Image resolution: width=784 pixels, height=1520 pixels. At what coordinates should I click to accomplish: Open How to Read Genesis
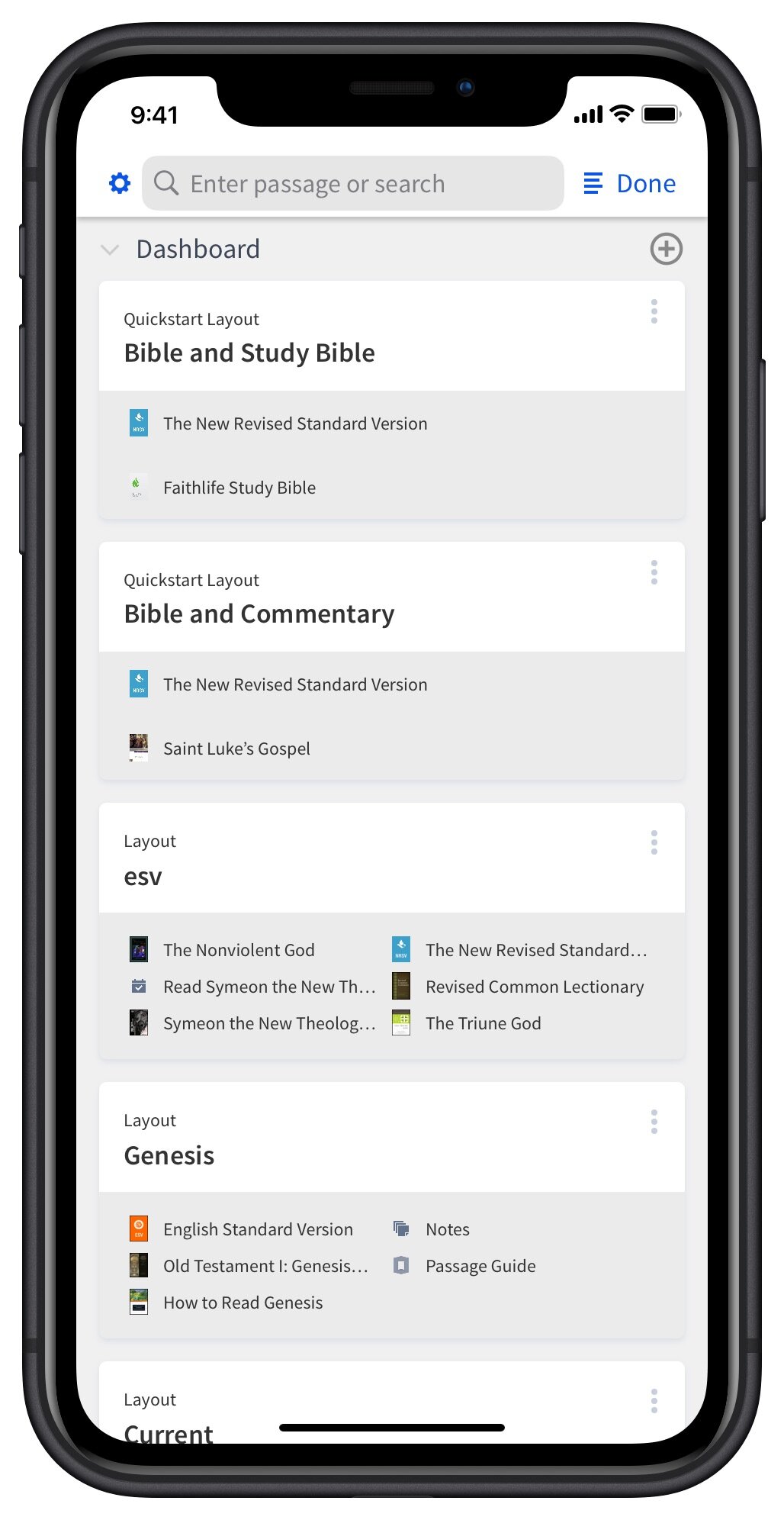[x=243, y=1303]
